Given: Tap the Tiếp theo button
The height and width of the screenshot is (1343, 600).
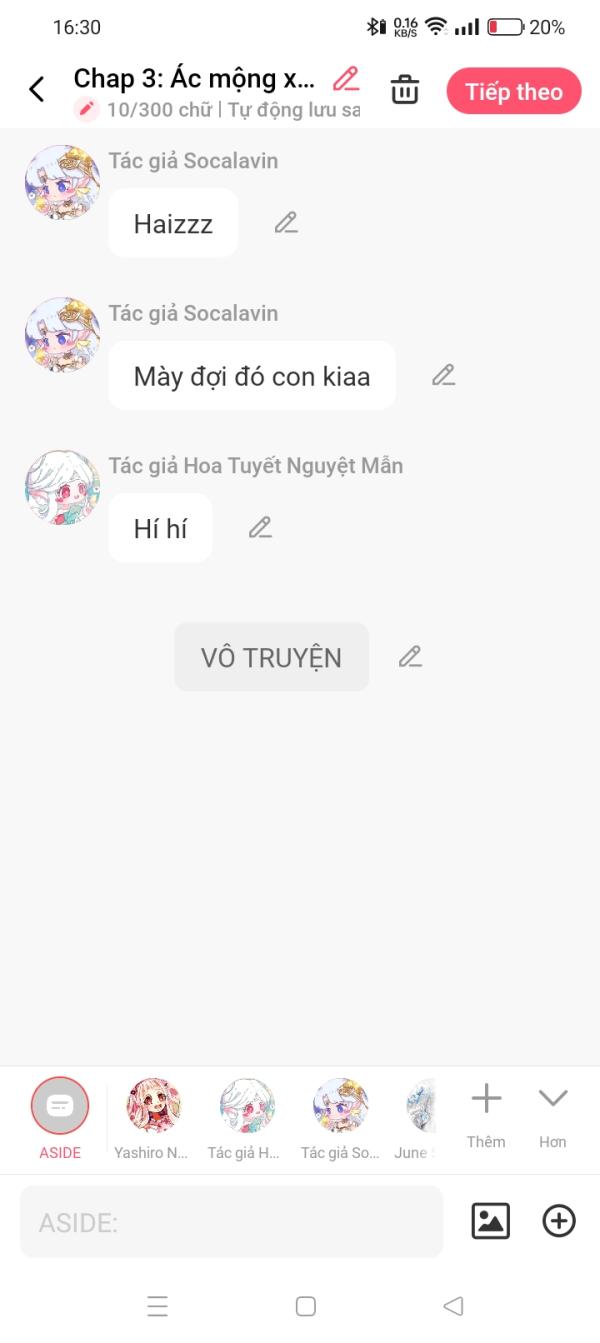Looking at the screenshot, I should click(513, 92).
